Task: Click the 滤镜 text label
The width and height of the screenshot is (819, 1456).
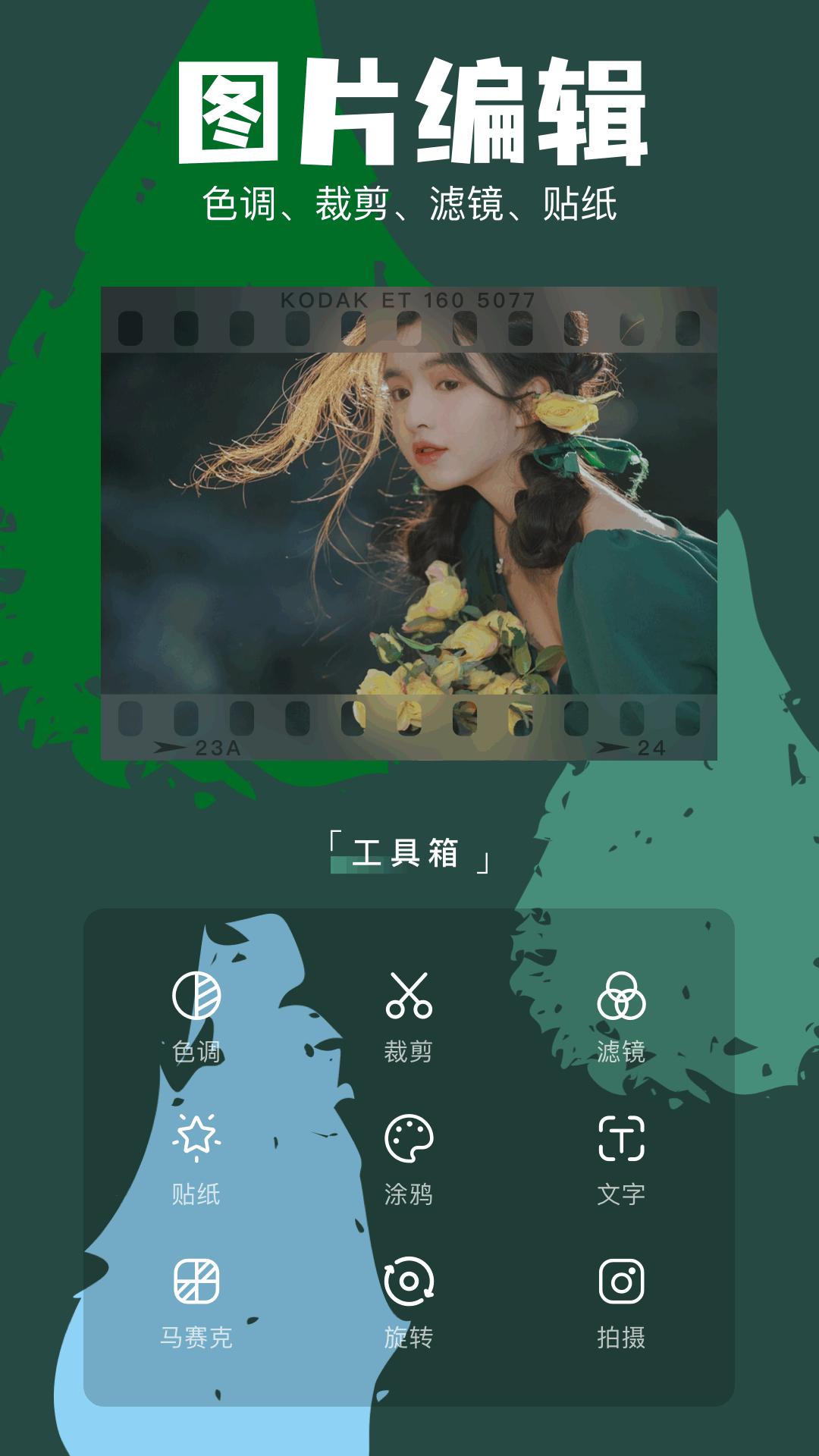Action: (623, 1050)
